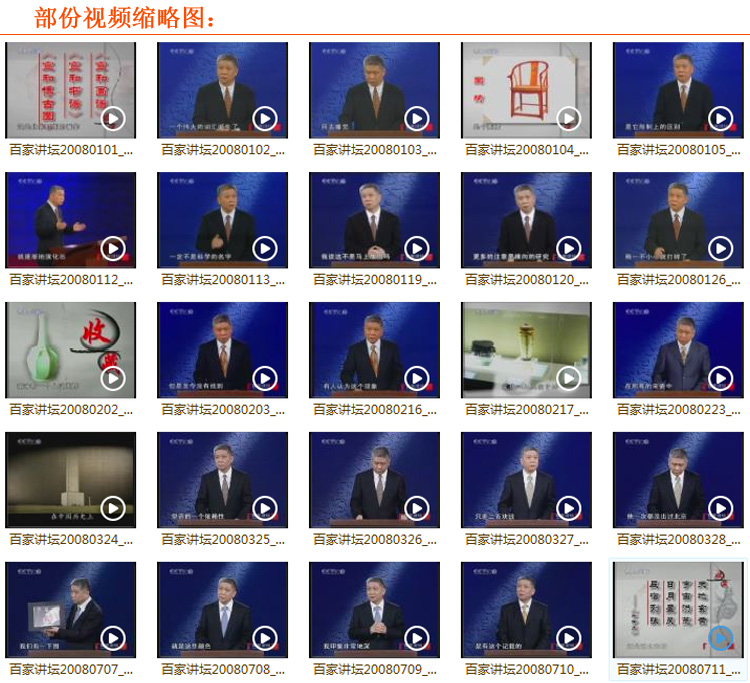Open the chair video 百家讲坛20080104

click(526, 89)
